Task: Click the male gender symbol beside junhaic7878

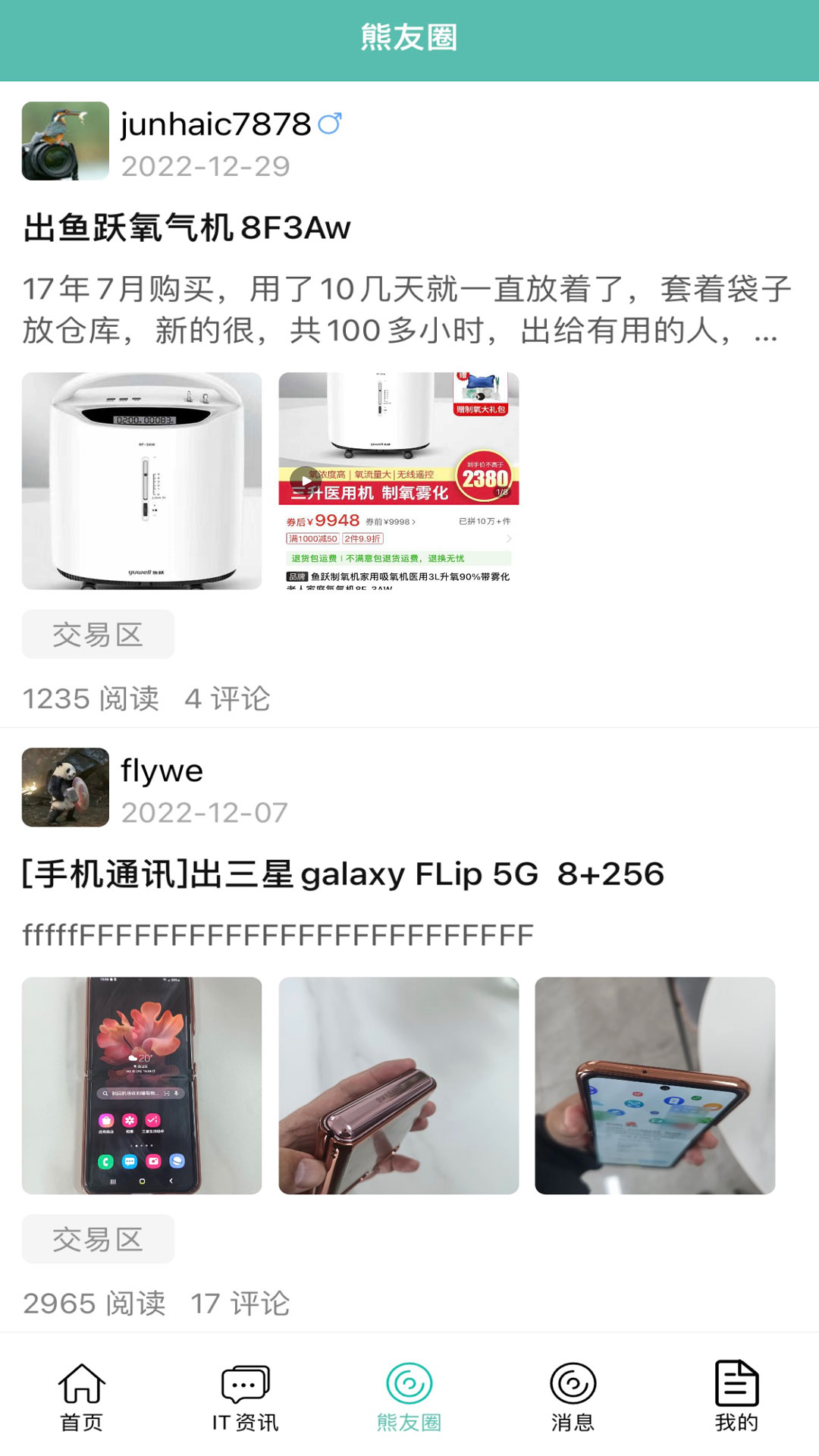Action: [331, 124]
